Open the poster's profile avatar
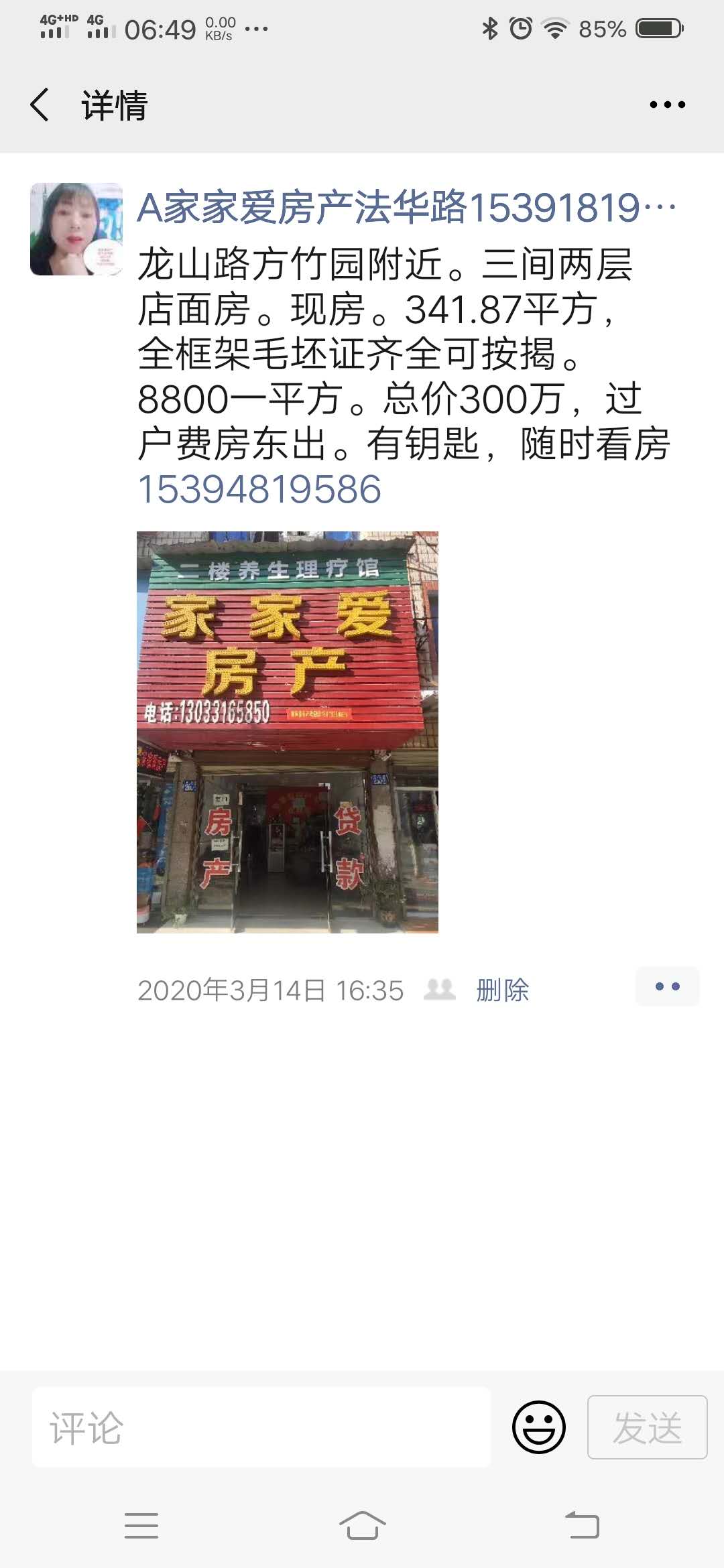 (76, 229)
